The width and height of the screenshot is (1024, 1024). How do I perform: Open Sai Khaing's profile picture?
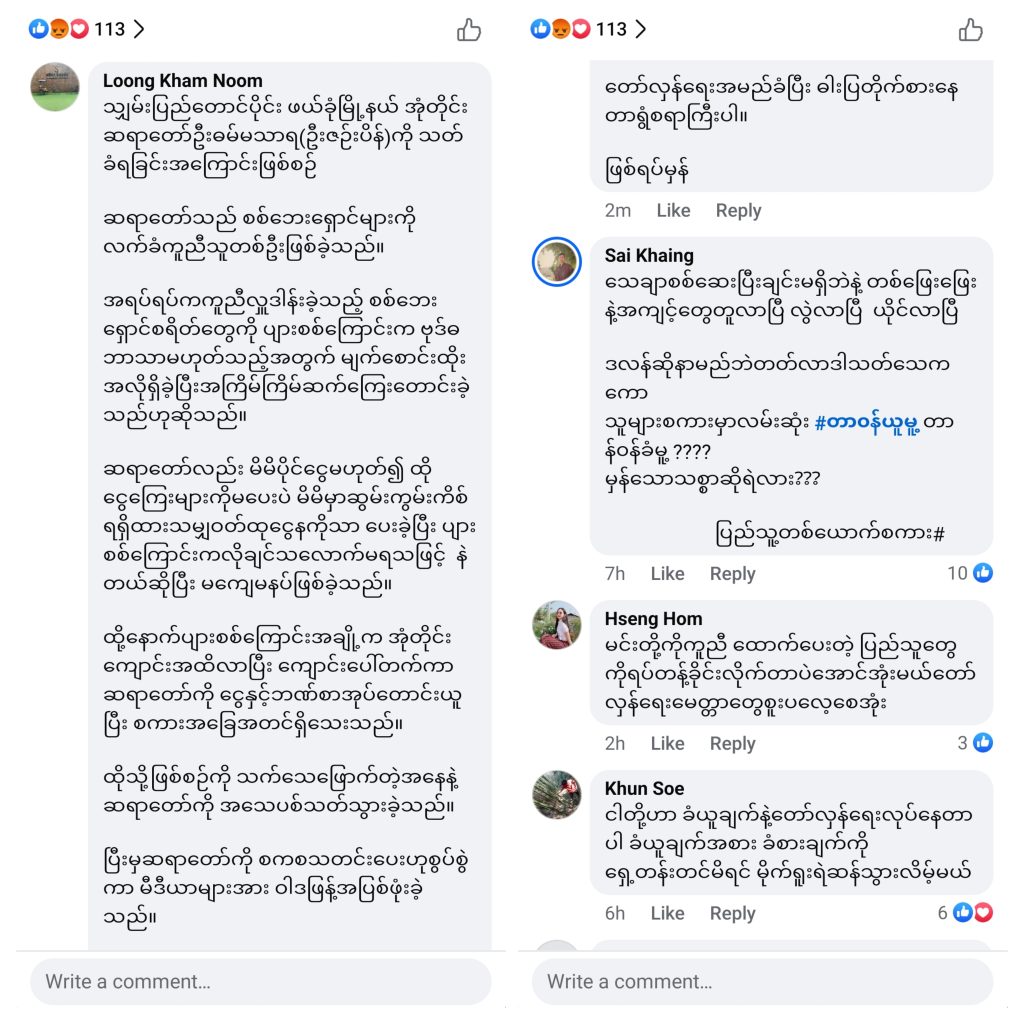click(x=556, y=262)
